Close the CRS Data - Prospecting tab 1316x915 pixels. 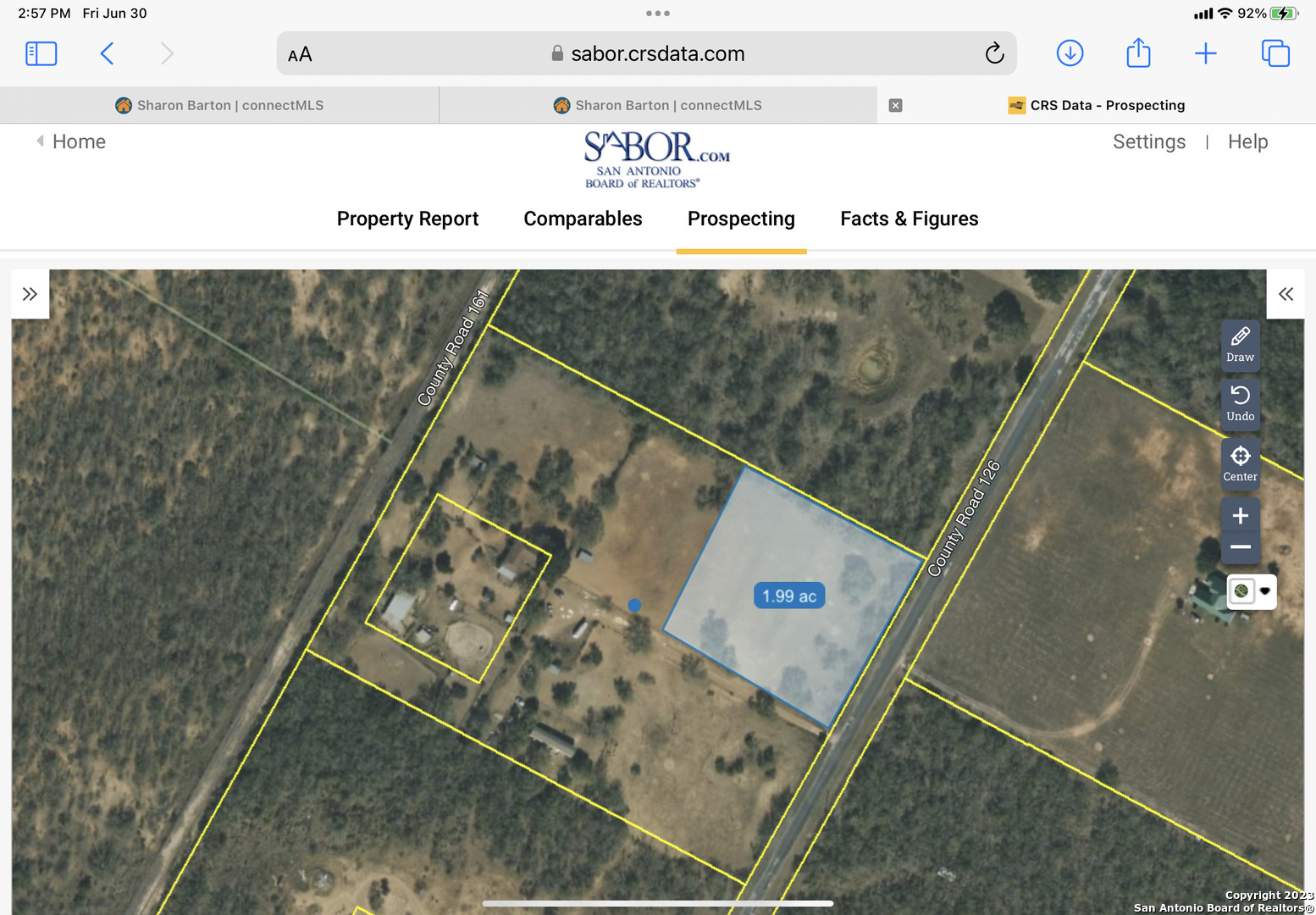click(895, 105)
